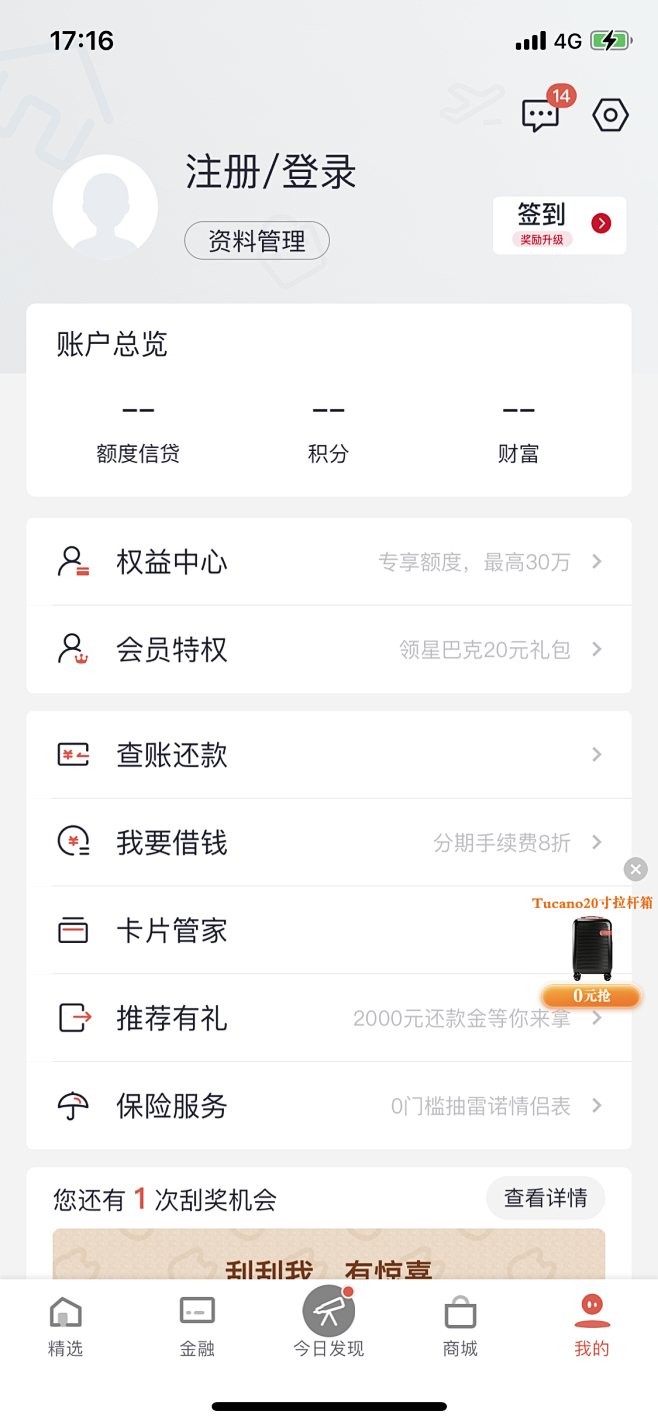Tap 查看详情 for scratch card details
The width and height of the screenshot is (658, 1425).
point(545,1198)
